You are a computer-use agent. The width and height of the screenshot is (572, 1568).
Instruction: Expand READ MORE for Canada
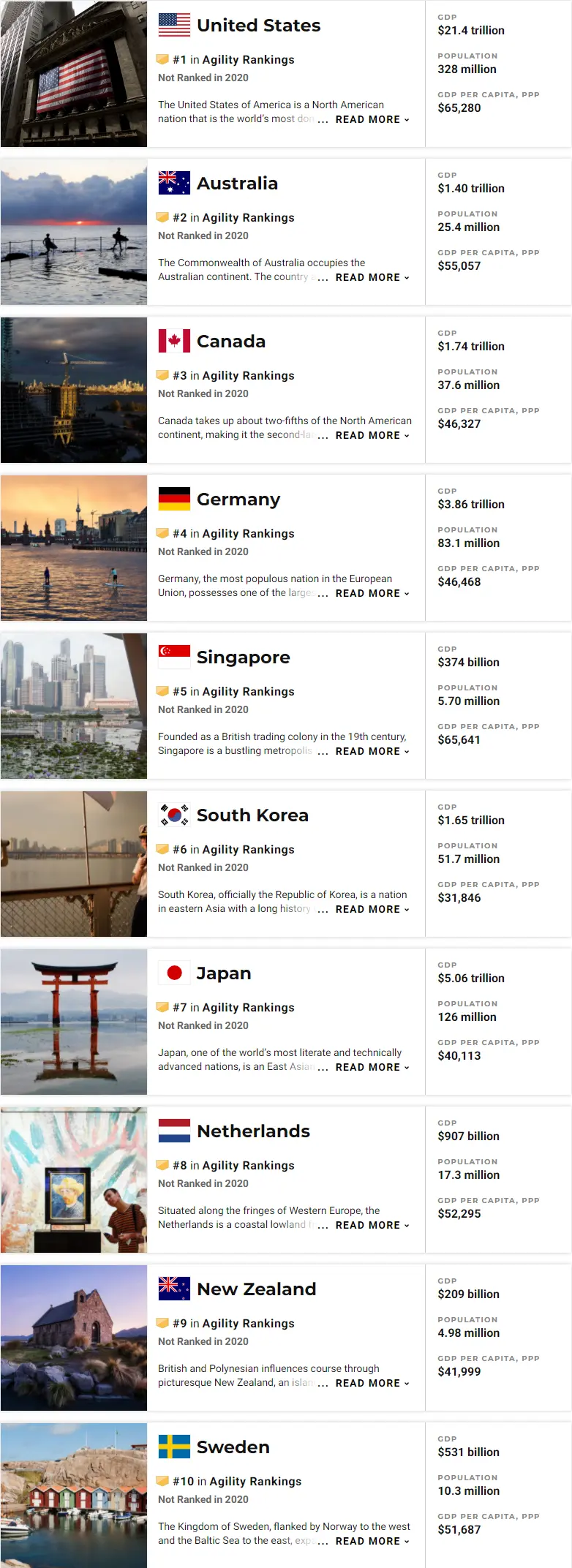click(x=372, y=435)
